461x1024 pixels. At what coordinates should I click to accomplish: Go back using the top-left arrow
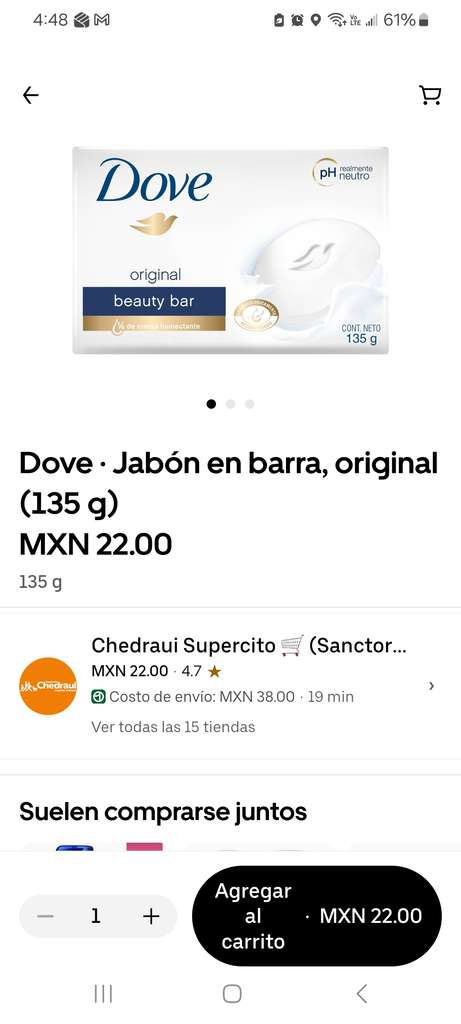(x=31, y=95)
